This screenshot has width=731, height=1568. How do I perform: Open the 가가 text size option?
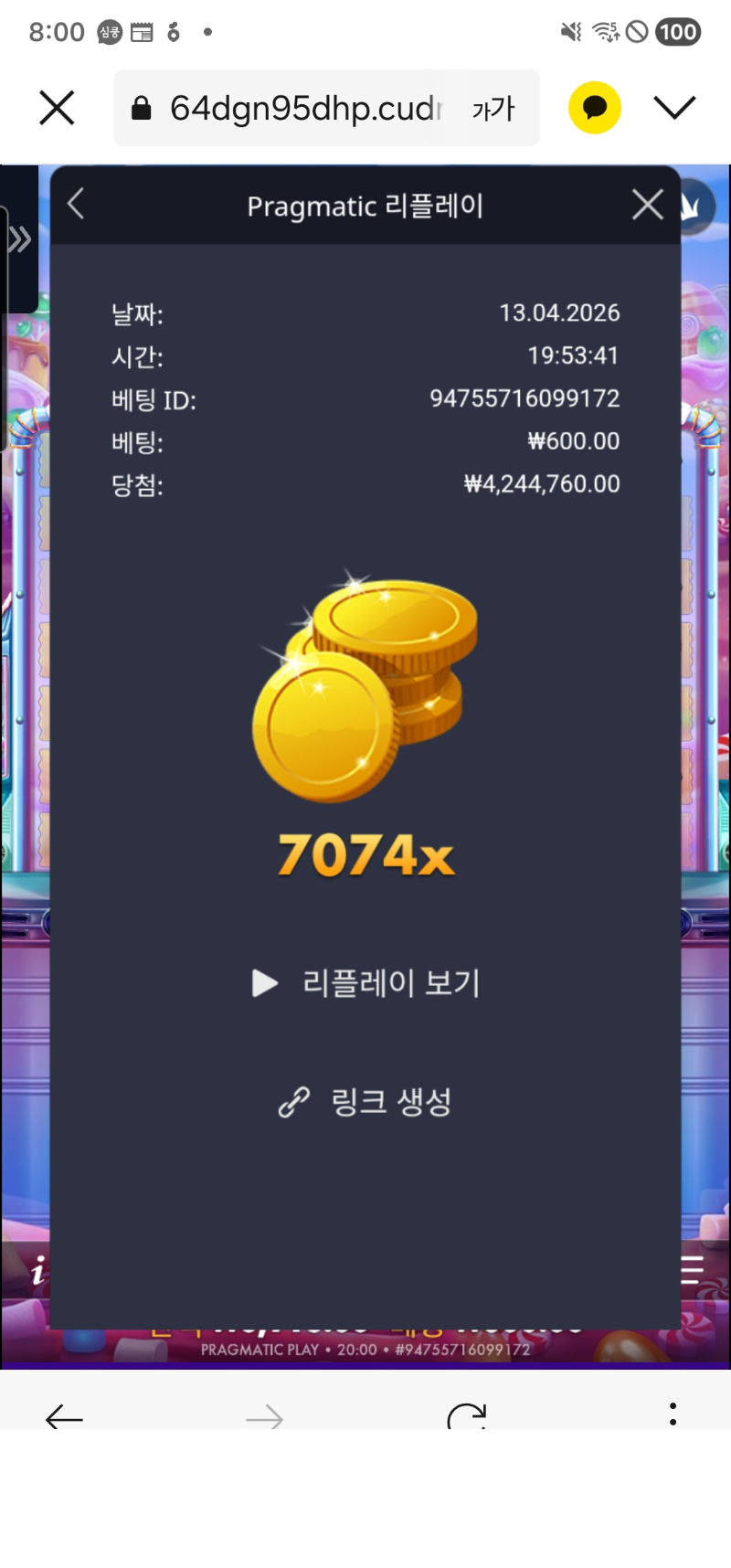tap(493, 109)
